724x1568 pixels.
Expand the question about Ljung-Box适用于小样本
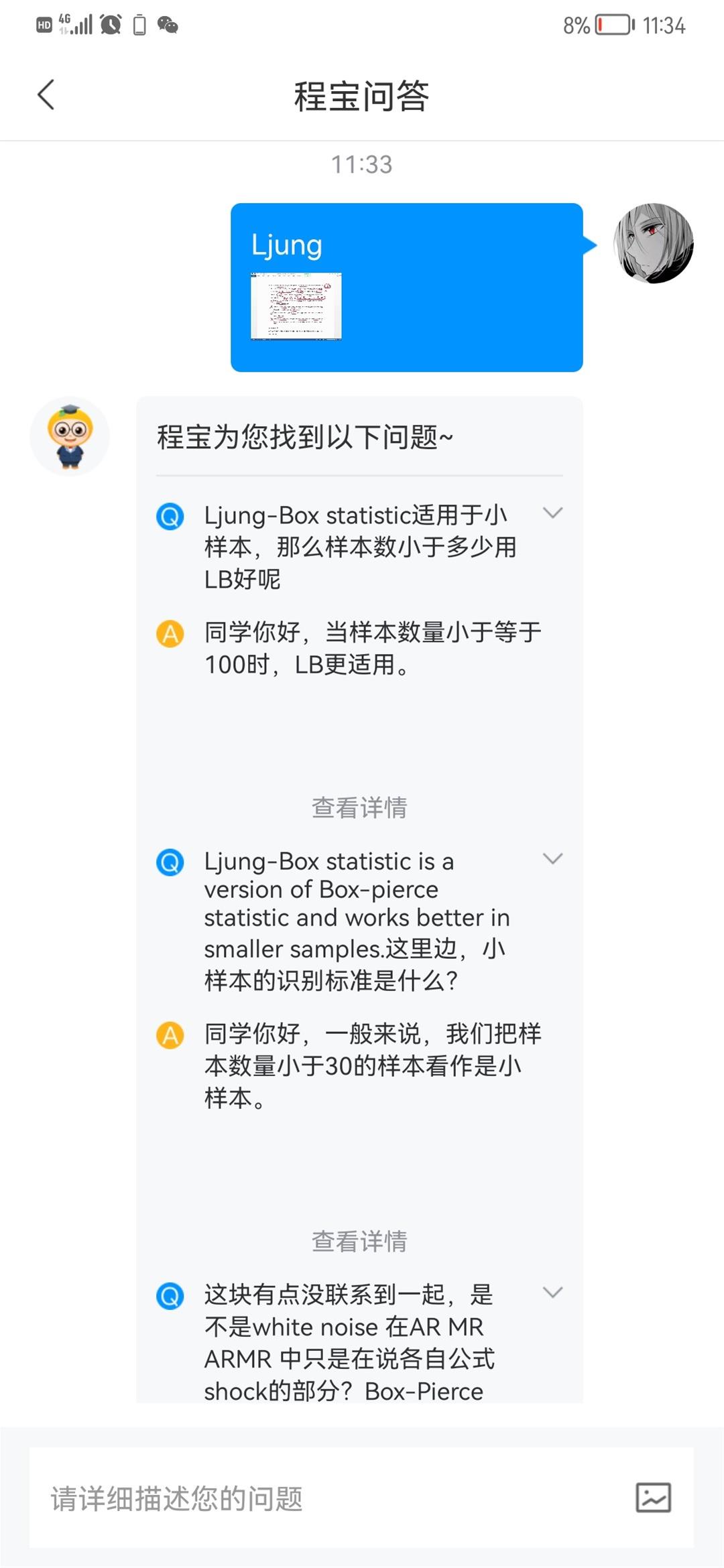point(552,513)
